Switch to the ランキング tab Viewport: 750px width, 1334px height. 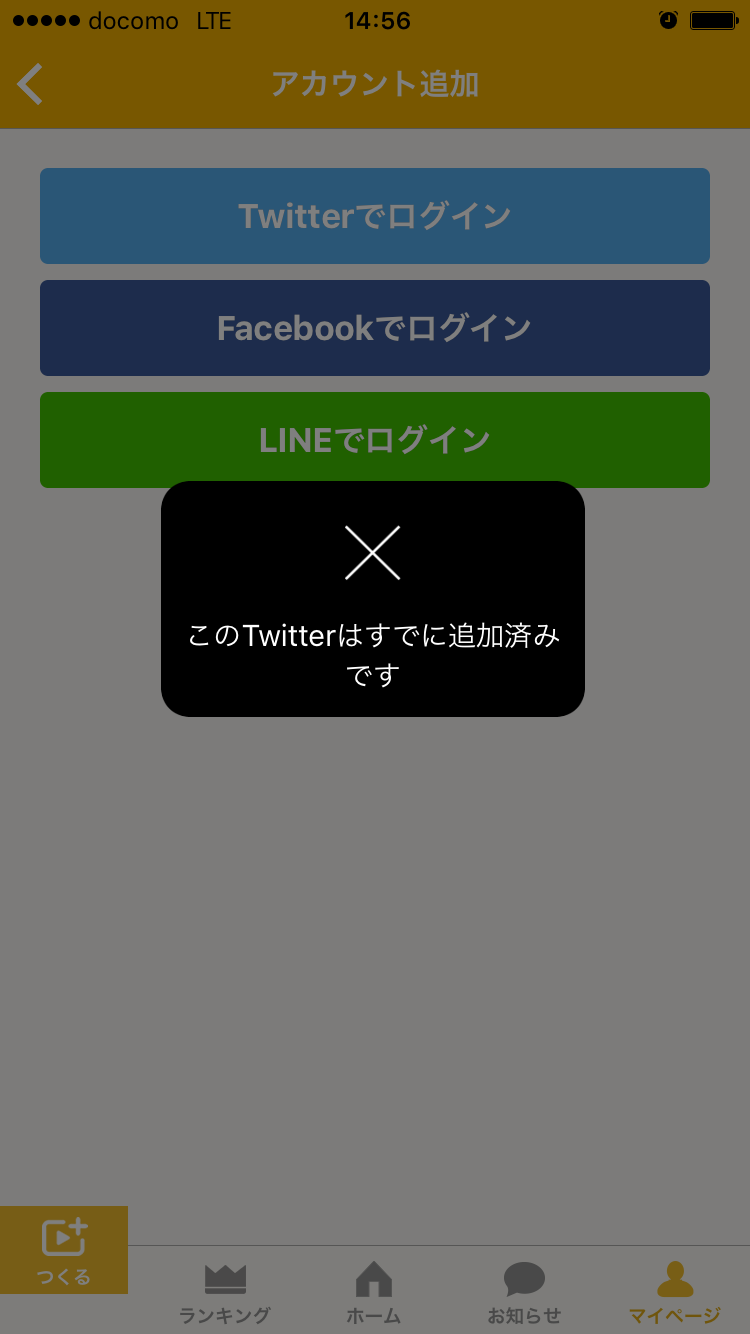tap(225, 1292)
